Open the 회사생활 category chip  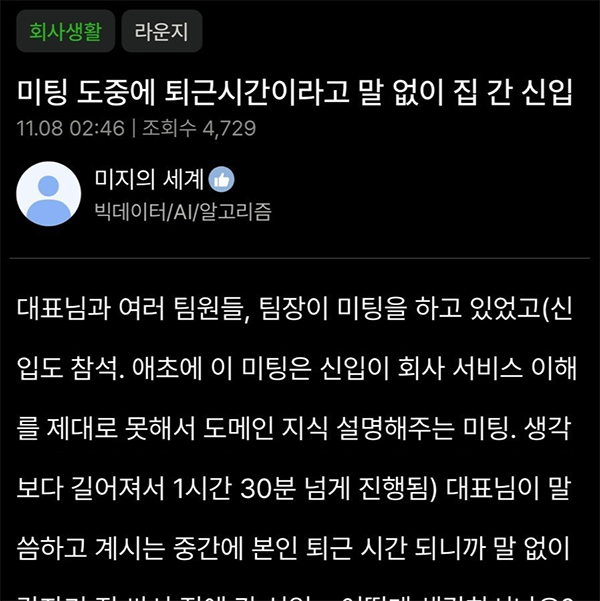coord(64,32)
